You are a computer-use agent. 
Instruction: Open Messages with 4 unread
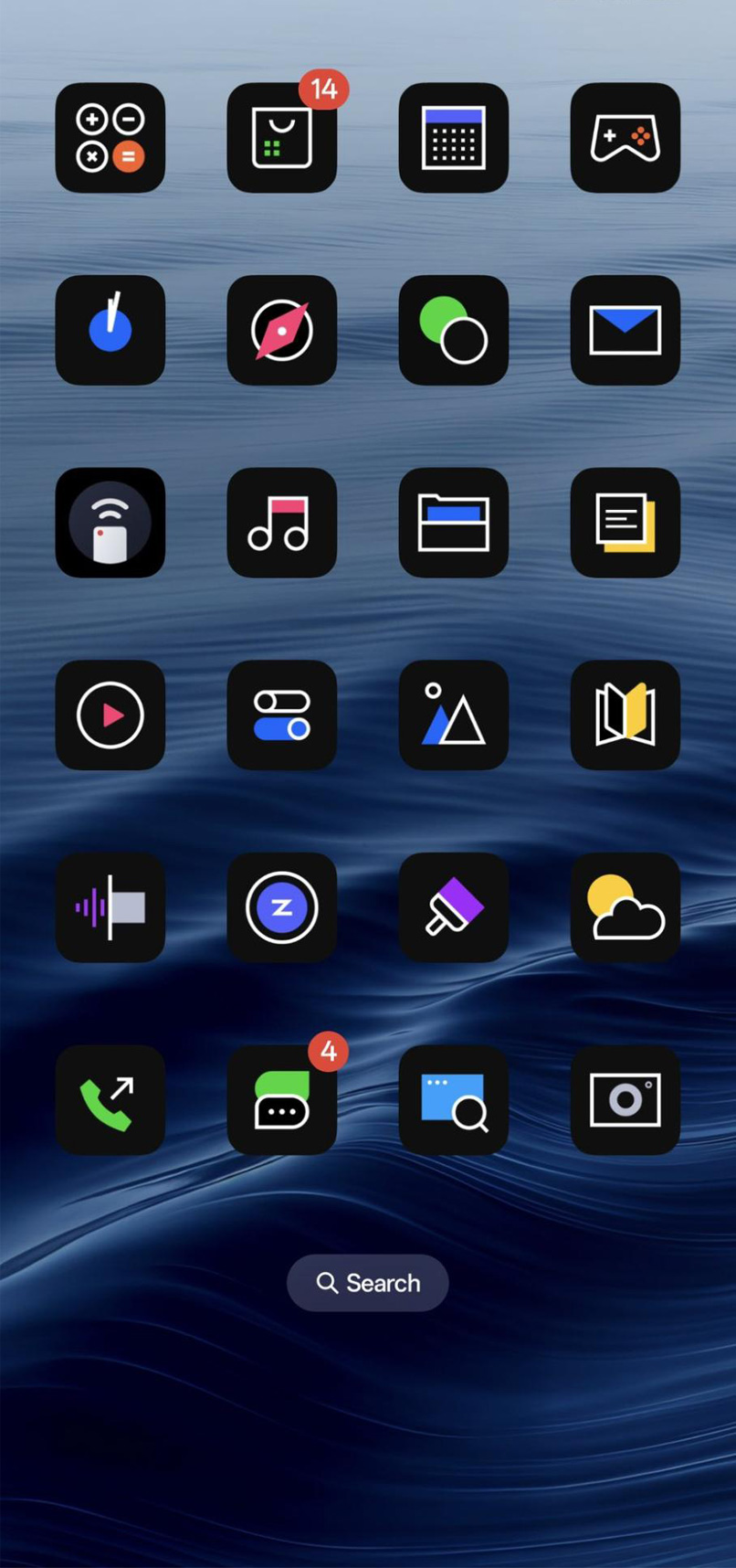[x=282, y=1100]
